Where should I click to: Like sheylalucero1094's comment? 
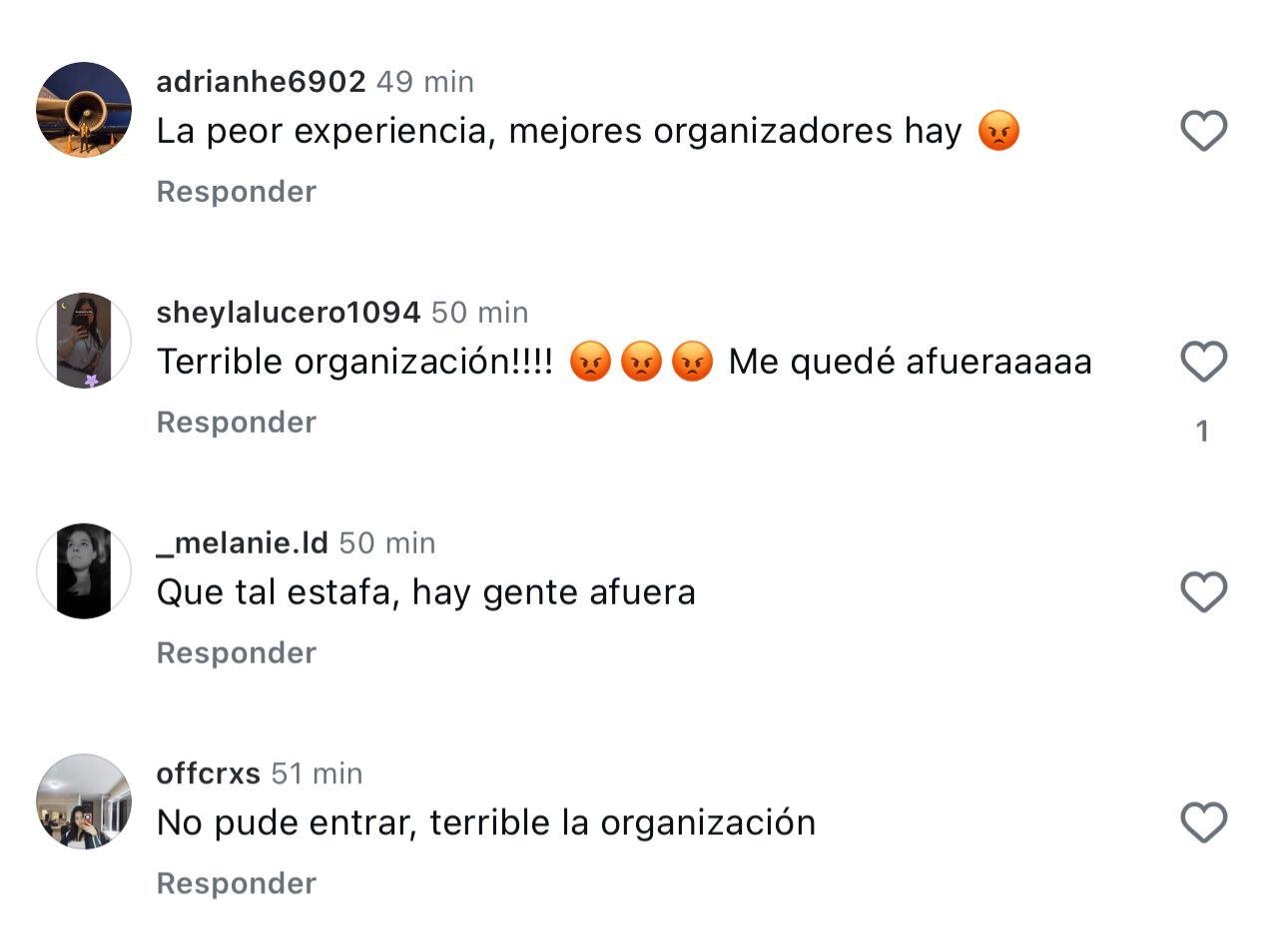pos(1203,362)
